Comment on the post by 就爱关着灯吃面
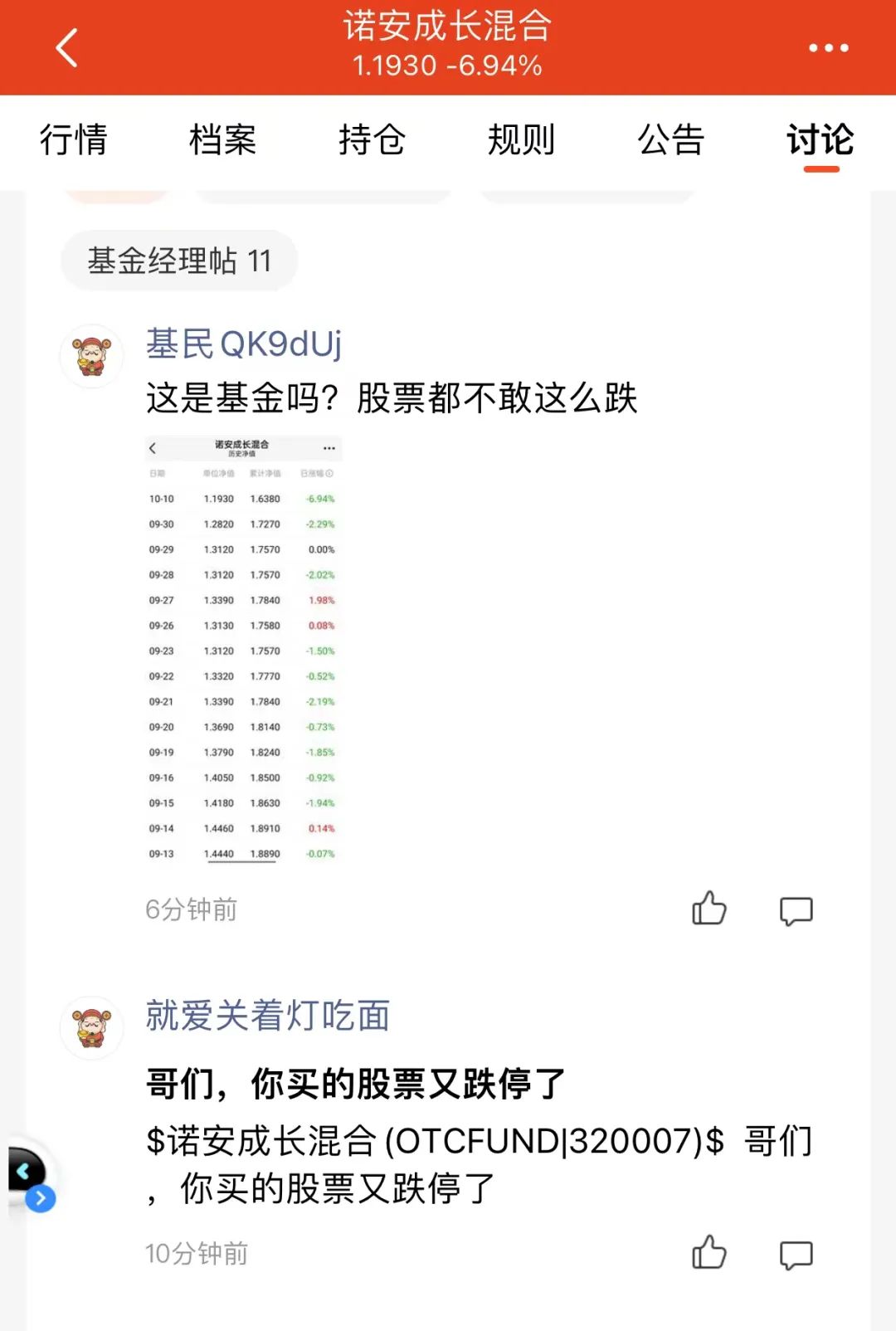896x1331 pixels. tap(796, 1254)
